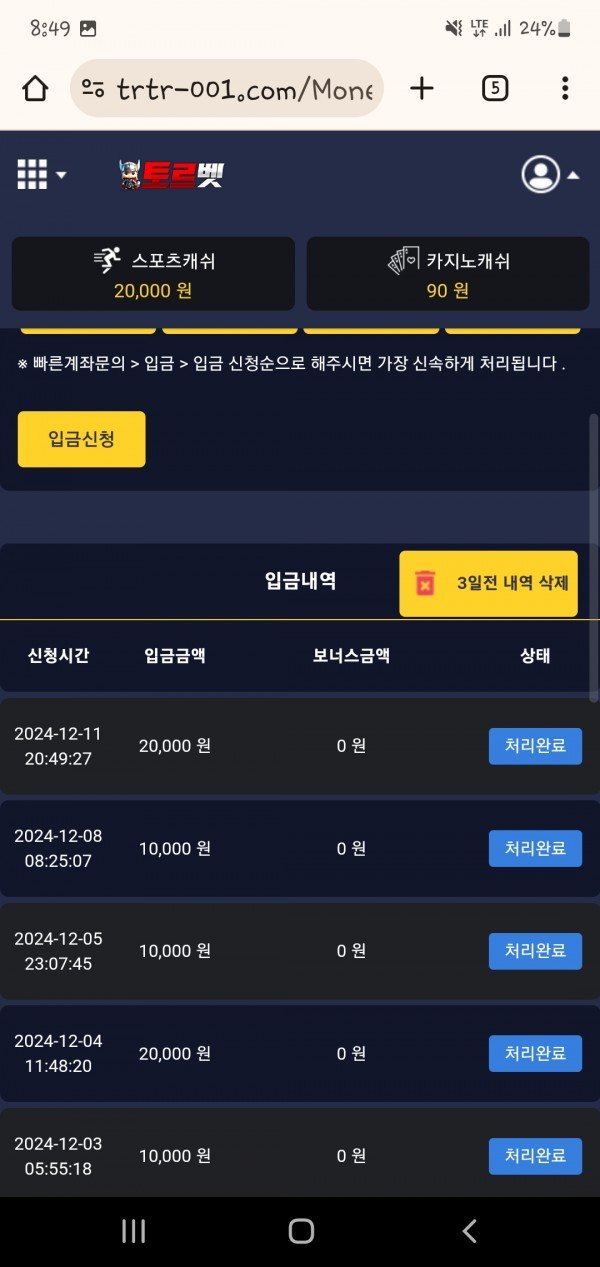This screenshot has width=600, height=1267.
Task: Expand the site grid menu
Action: [x=42, y=174]
